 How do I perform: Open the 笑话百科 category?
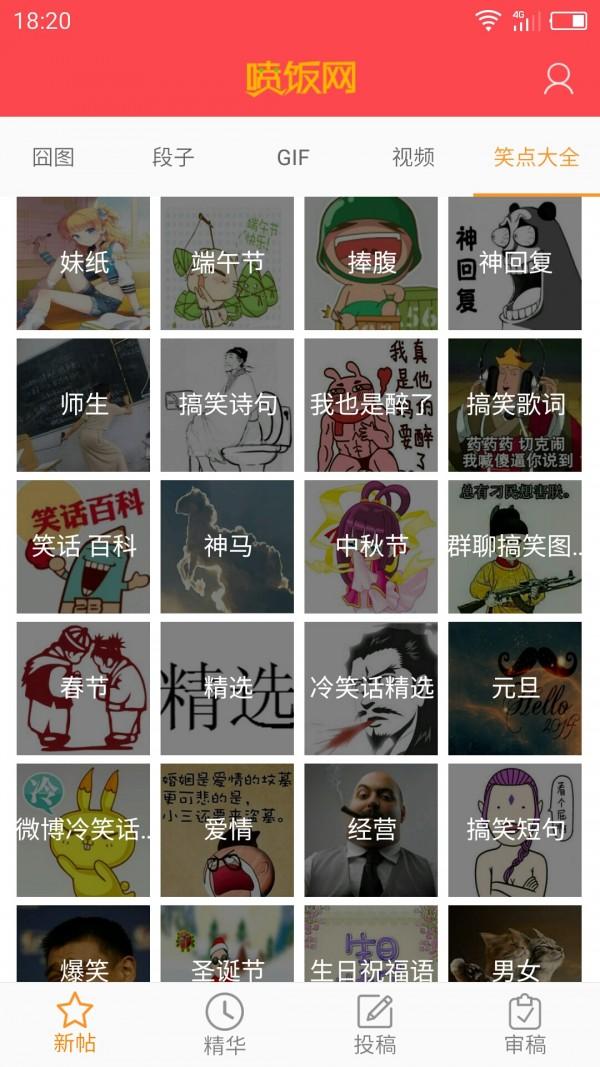[x=83, y=547]
